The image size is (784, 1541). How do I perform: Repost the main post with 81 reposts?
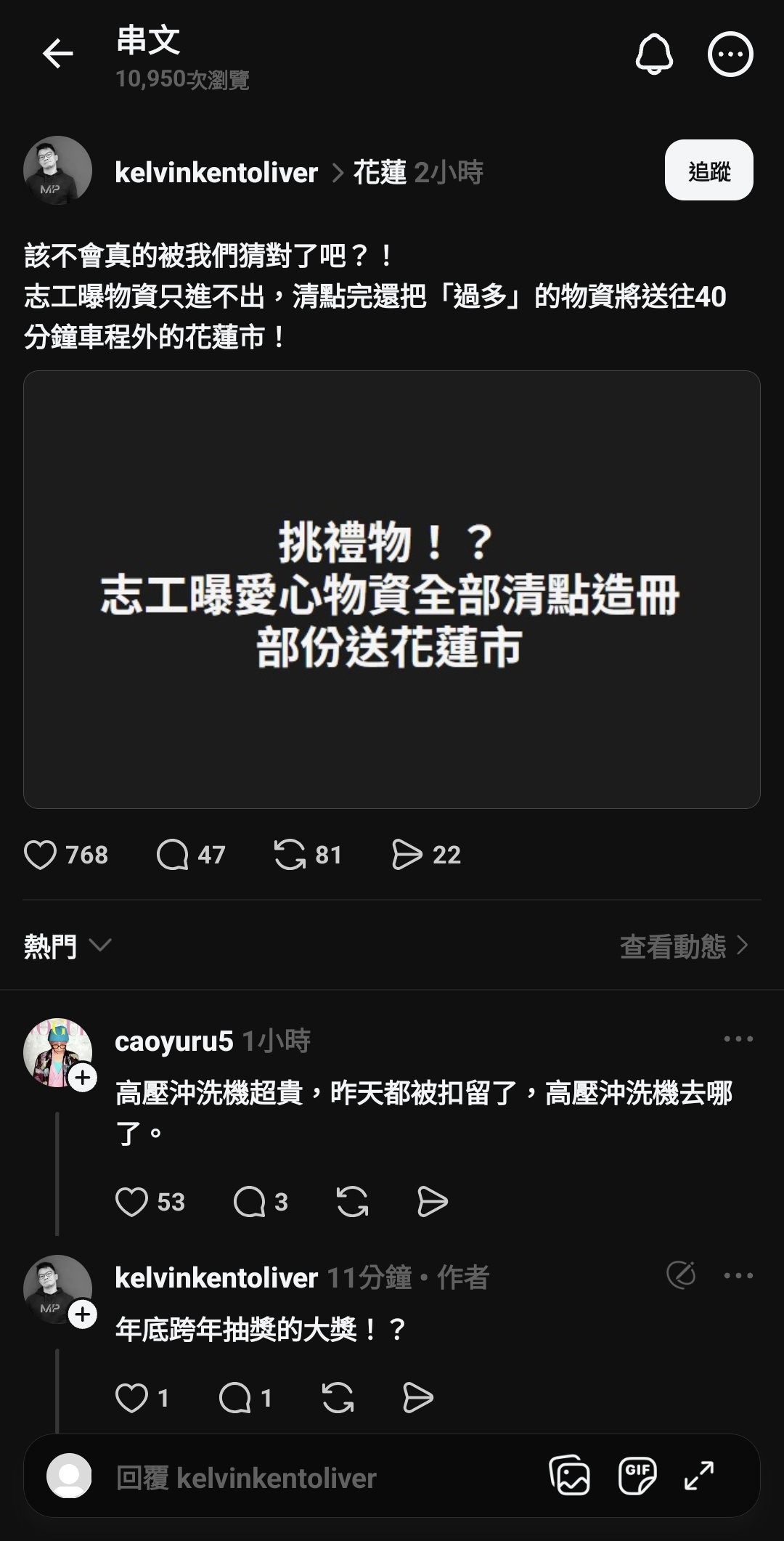pyautogui.click(x=290, y=855)
